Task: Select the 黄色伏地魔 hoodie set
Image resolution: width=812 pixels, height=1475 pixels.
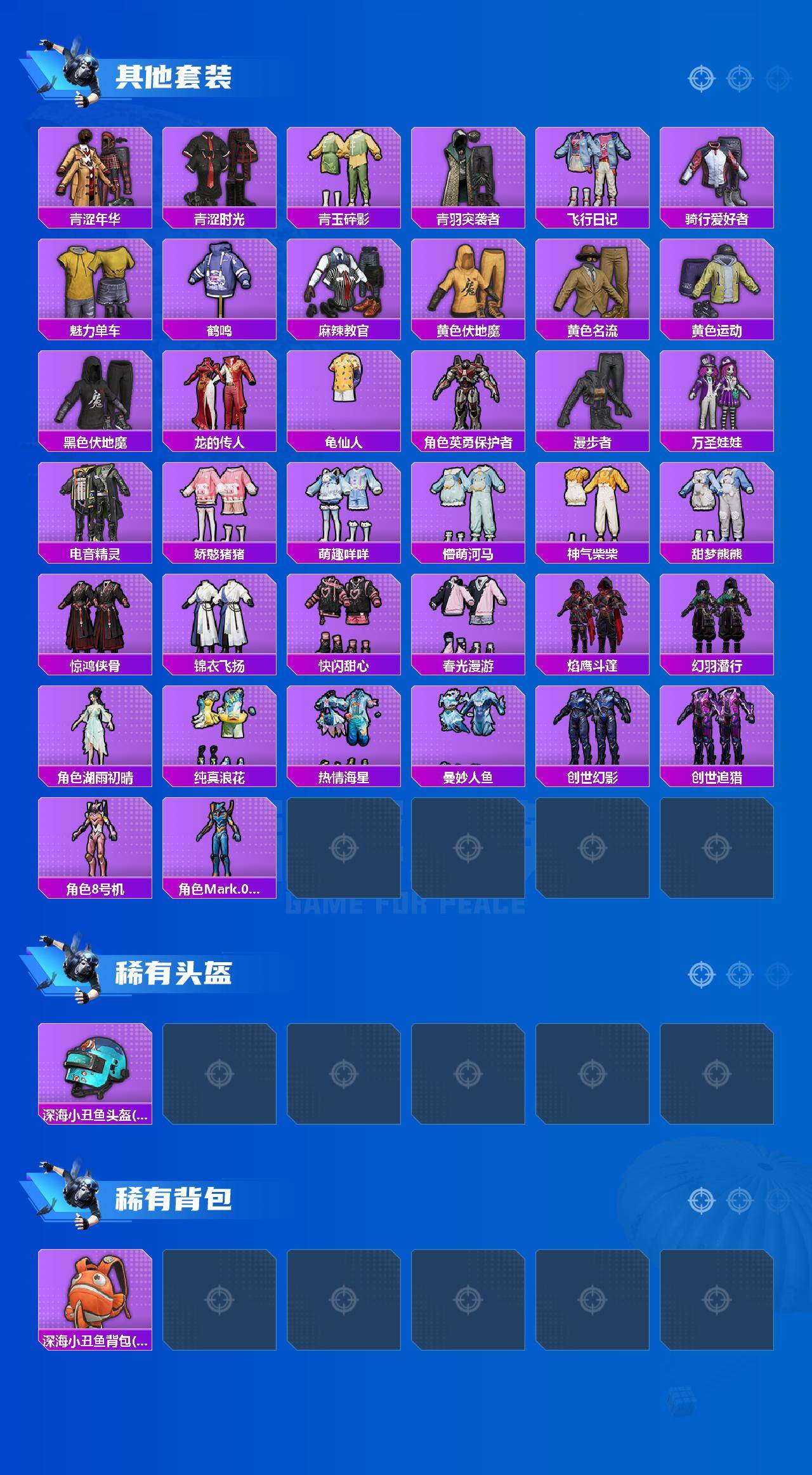Action: point(469,286)
